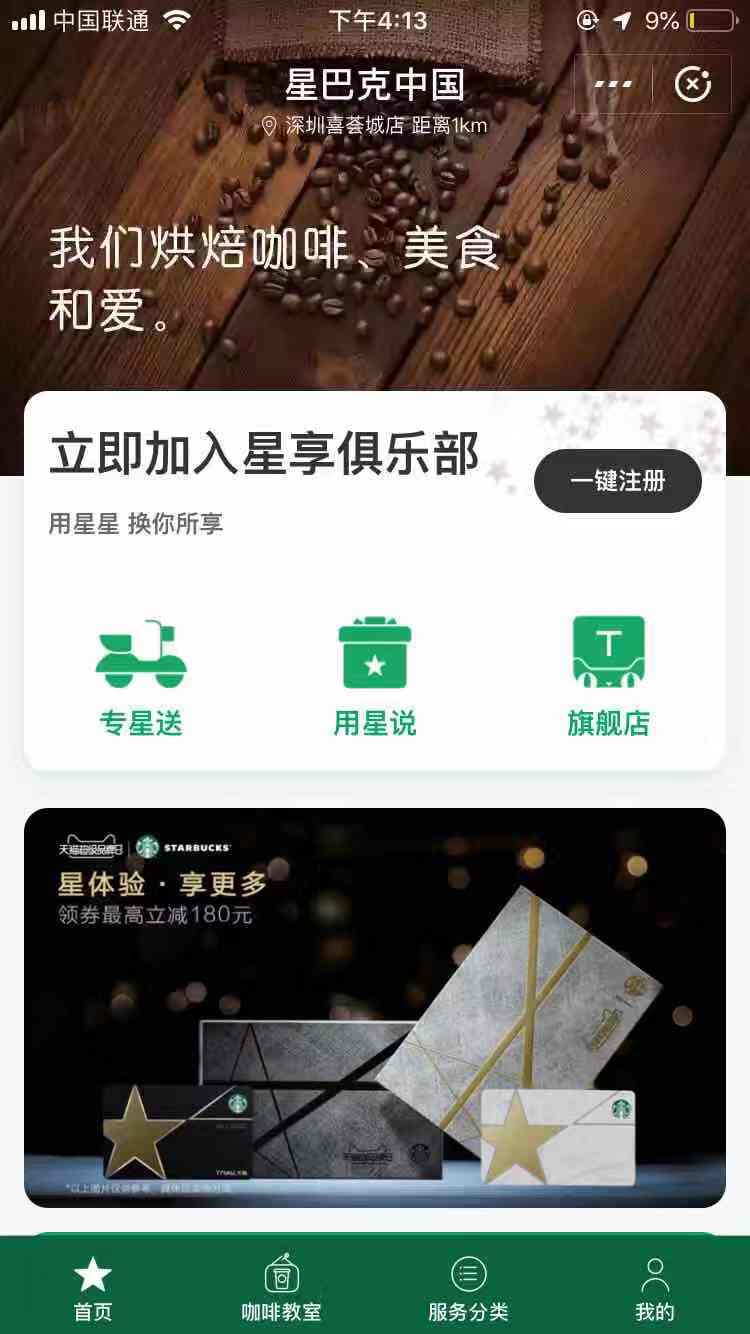This screenshot has height=1334, width=750.
Task: Open the mini program three-dot menu
Action: [613, 84]
